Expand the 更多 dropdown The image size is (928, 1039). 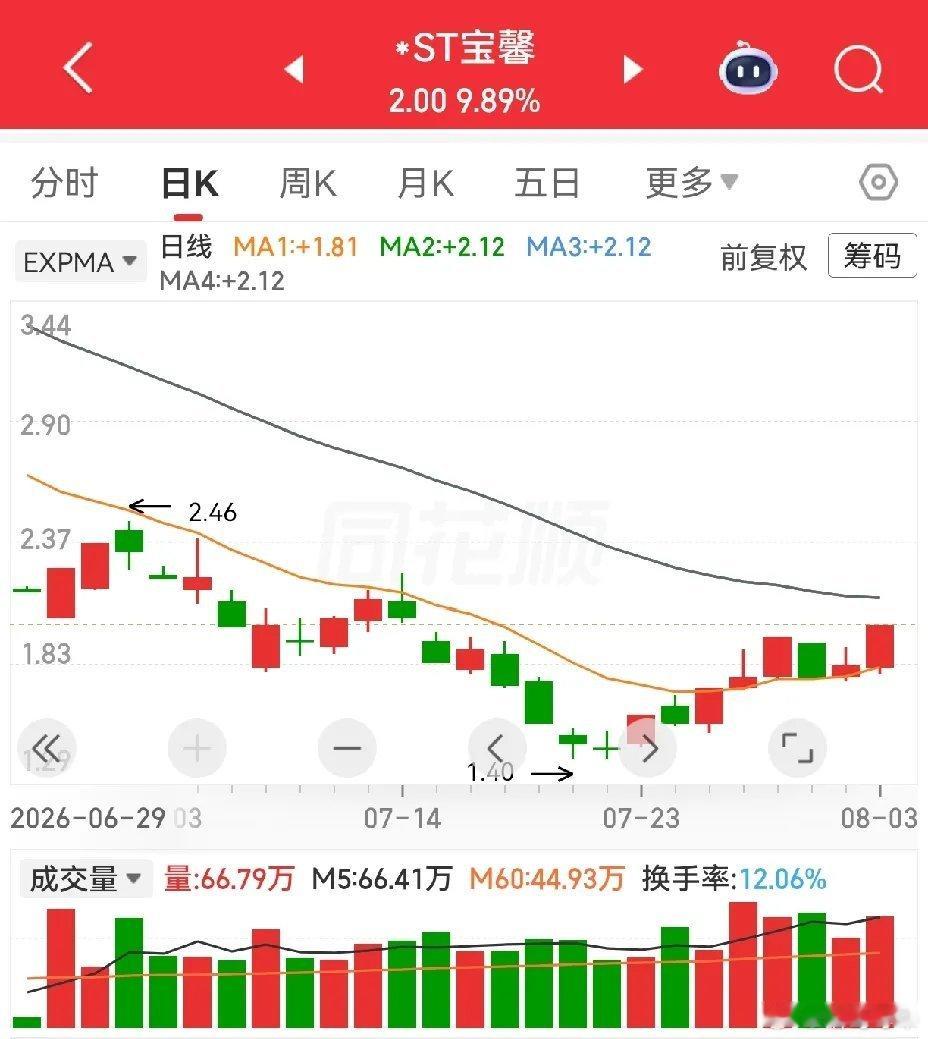click(692, 183)
